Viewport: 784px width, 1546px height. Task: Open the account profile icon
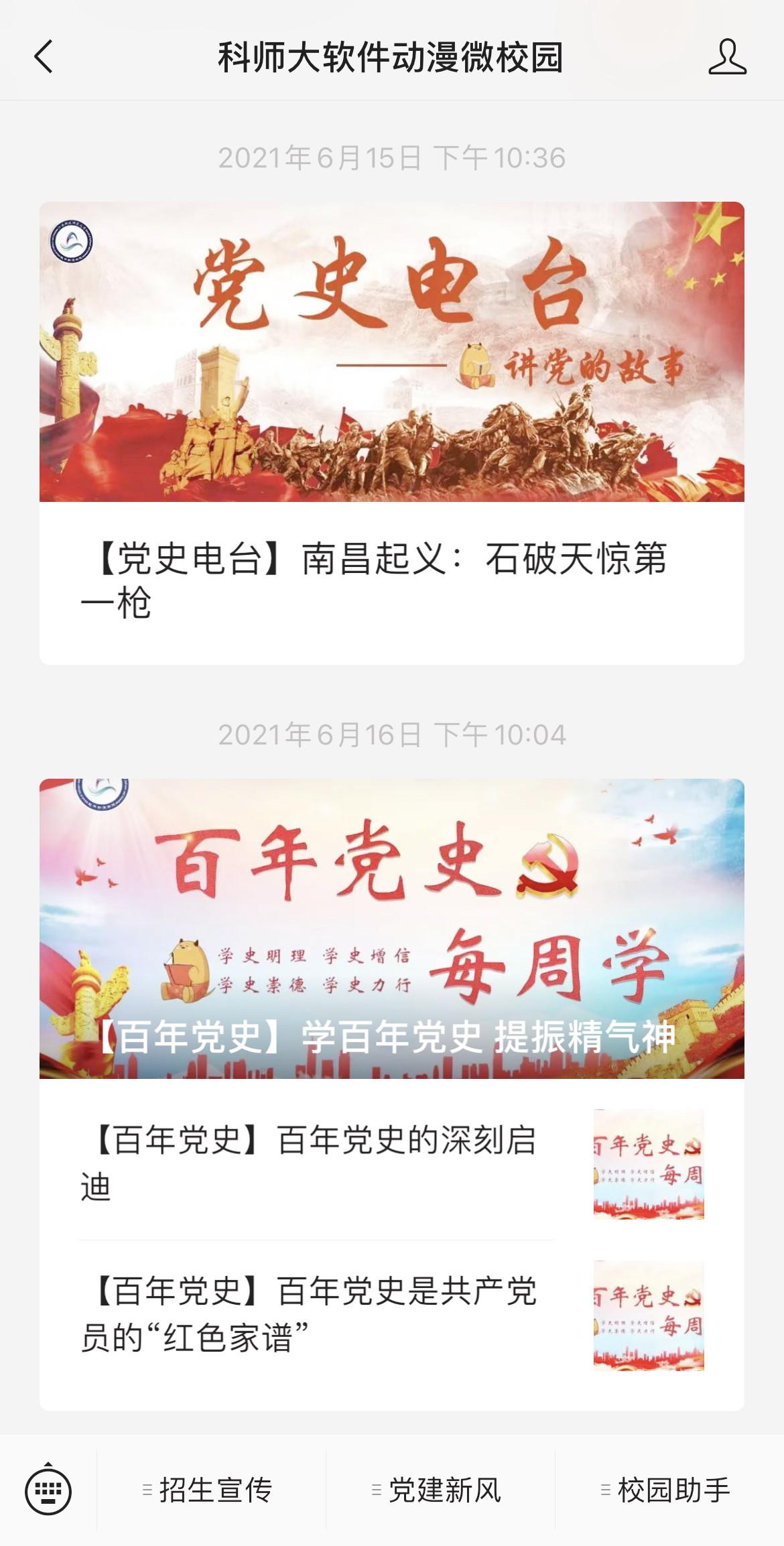[x=727, y=57]
